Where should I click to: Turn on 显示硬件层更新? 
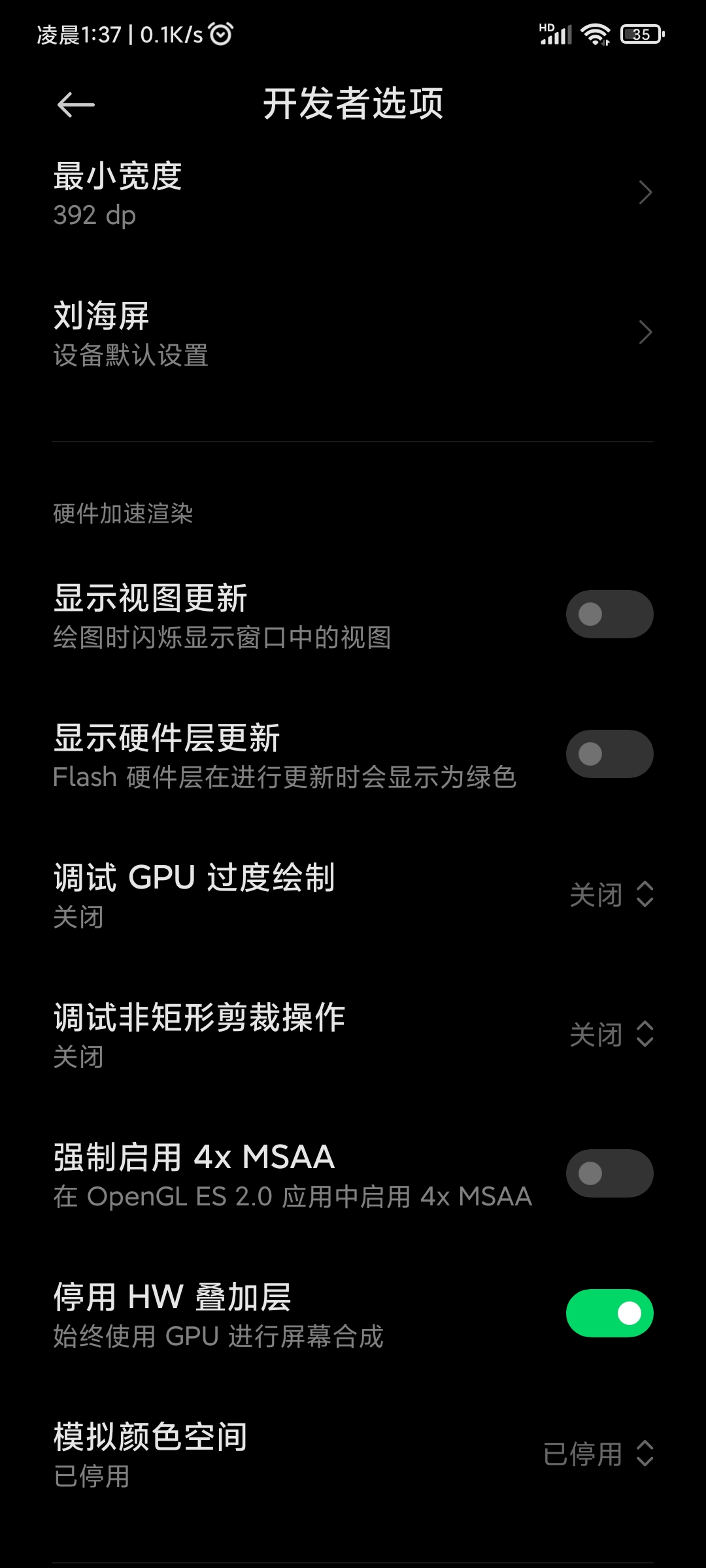609,754
